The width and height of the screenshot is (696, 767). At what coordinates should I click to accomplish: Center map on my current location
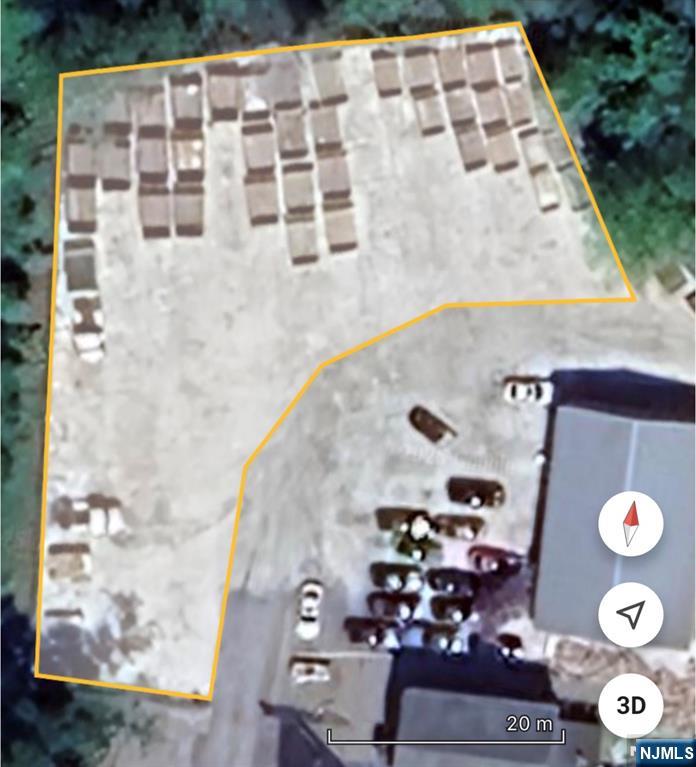(631, 615)
